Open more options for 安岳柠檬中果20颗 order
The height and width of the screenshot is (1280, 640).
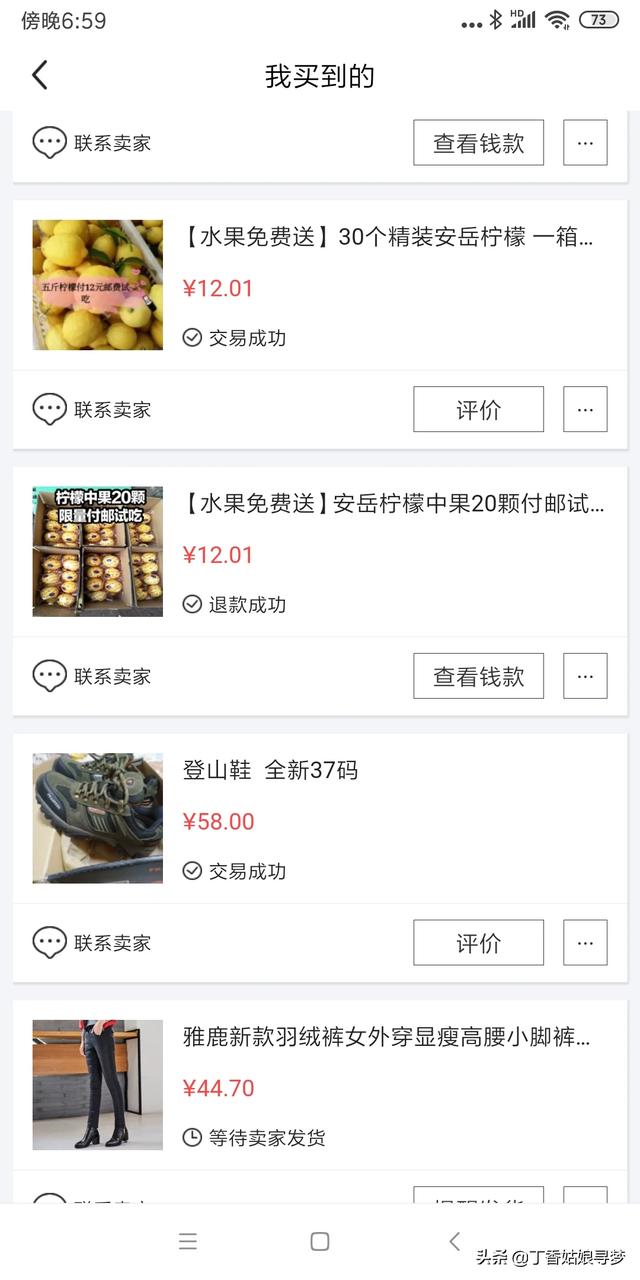coord(585,676)
